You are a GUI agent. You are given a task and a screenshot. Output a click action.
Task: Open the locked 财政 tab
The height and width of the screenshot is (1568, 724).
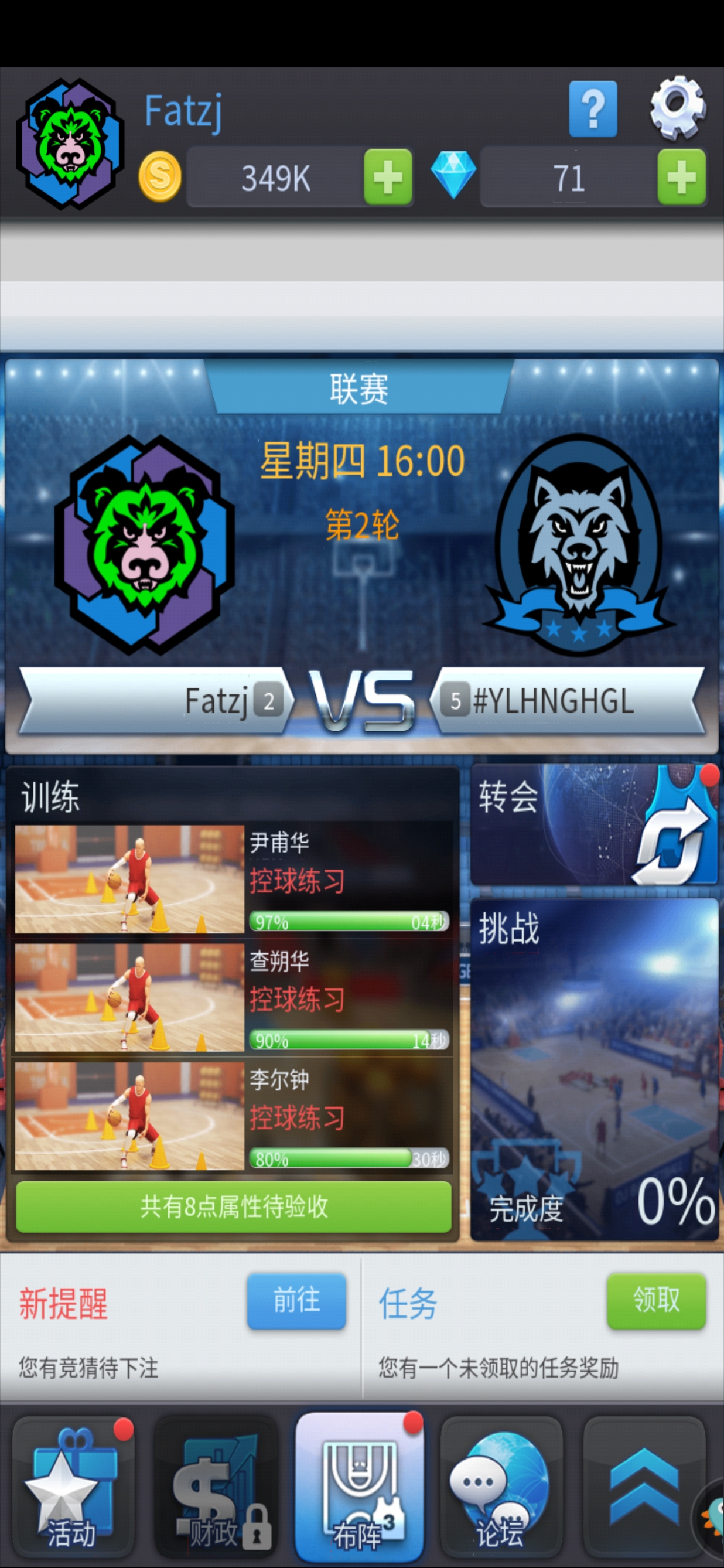(216, 1485)
